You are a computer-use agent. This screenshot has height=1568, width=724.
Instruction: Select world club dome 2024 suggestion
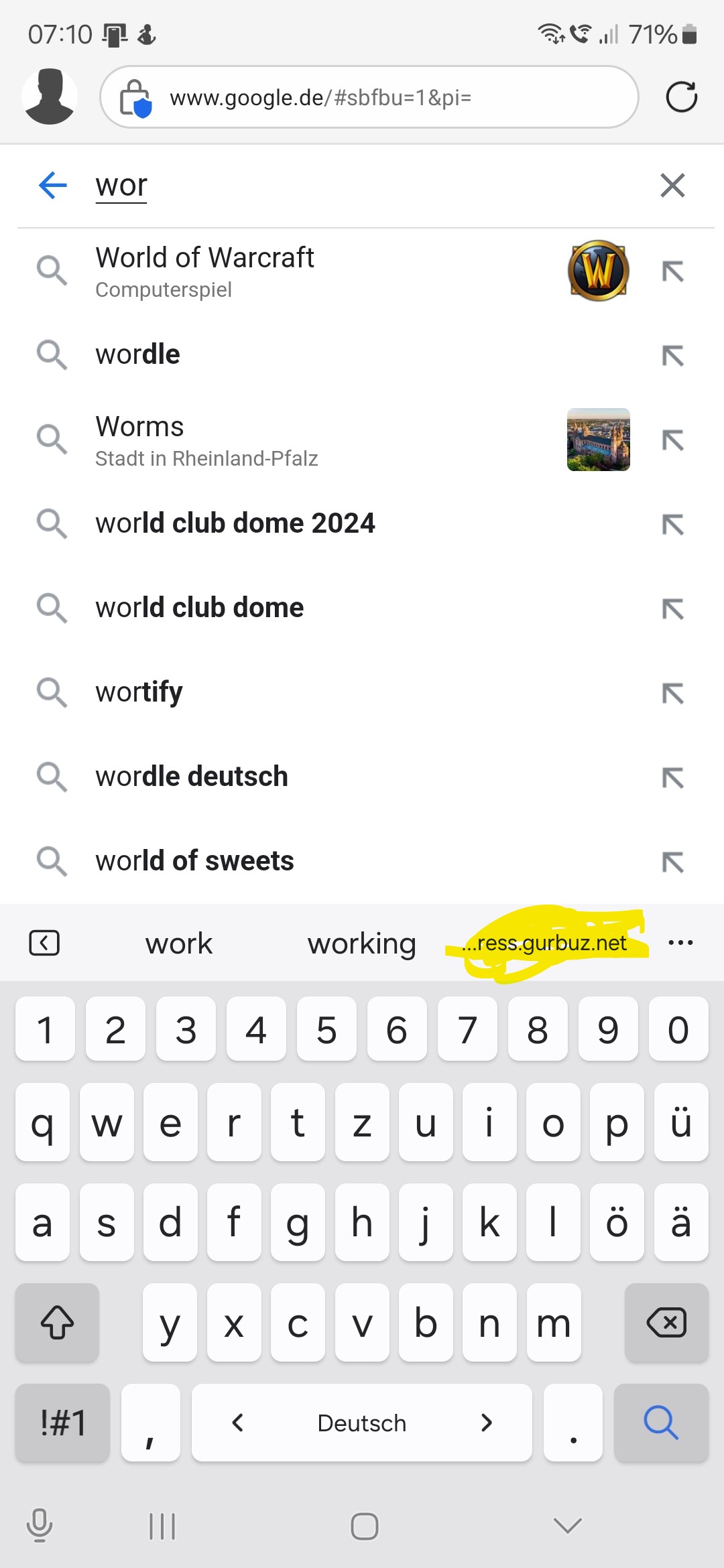(x=235, y=523)
